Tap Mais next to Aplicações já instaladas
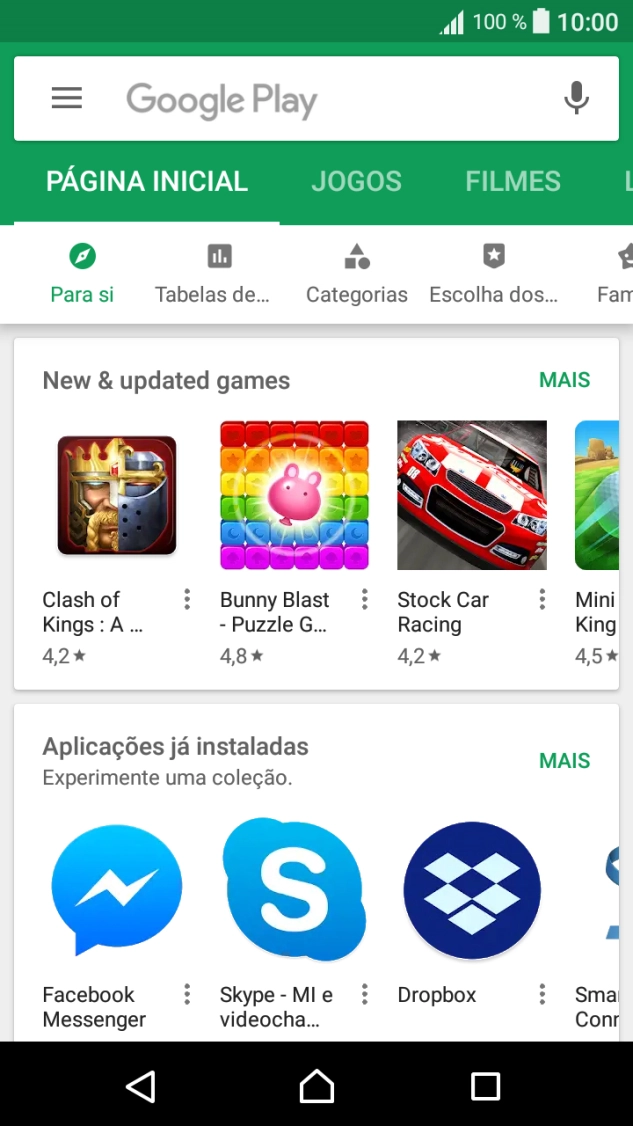 tap(564, 761)
